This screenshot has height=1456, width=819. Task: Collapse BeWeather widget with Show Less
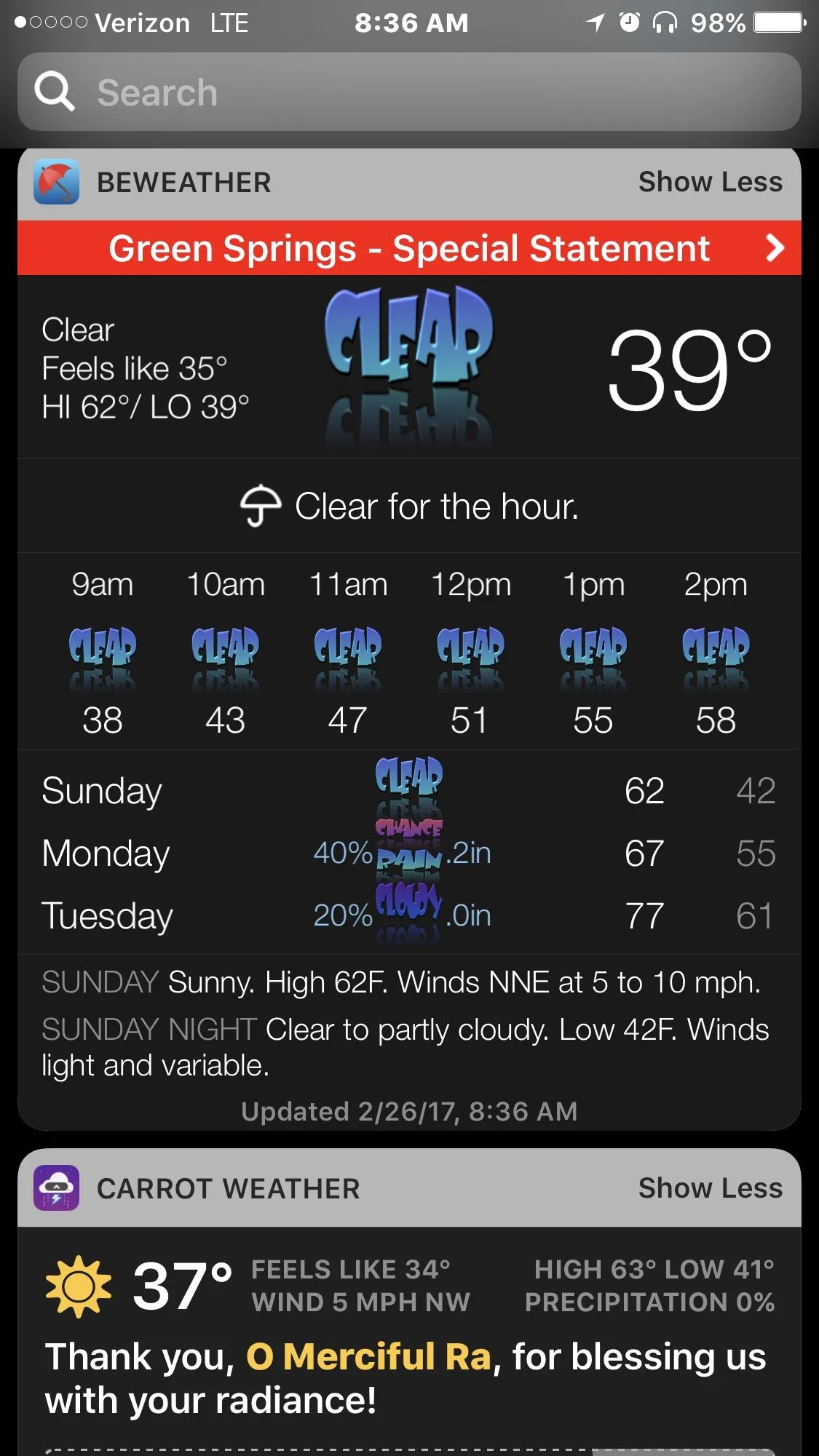(710, 182)
